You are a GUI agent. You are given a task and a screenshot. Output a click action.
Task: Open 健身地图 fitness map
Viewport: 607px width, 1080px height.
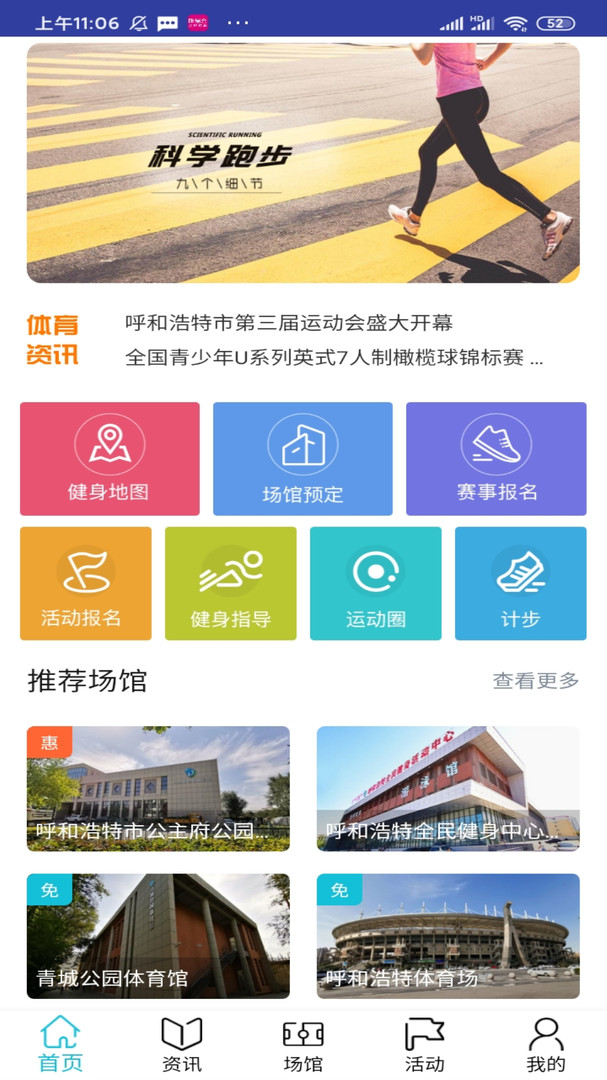(x=109, y=459)
